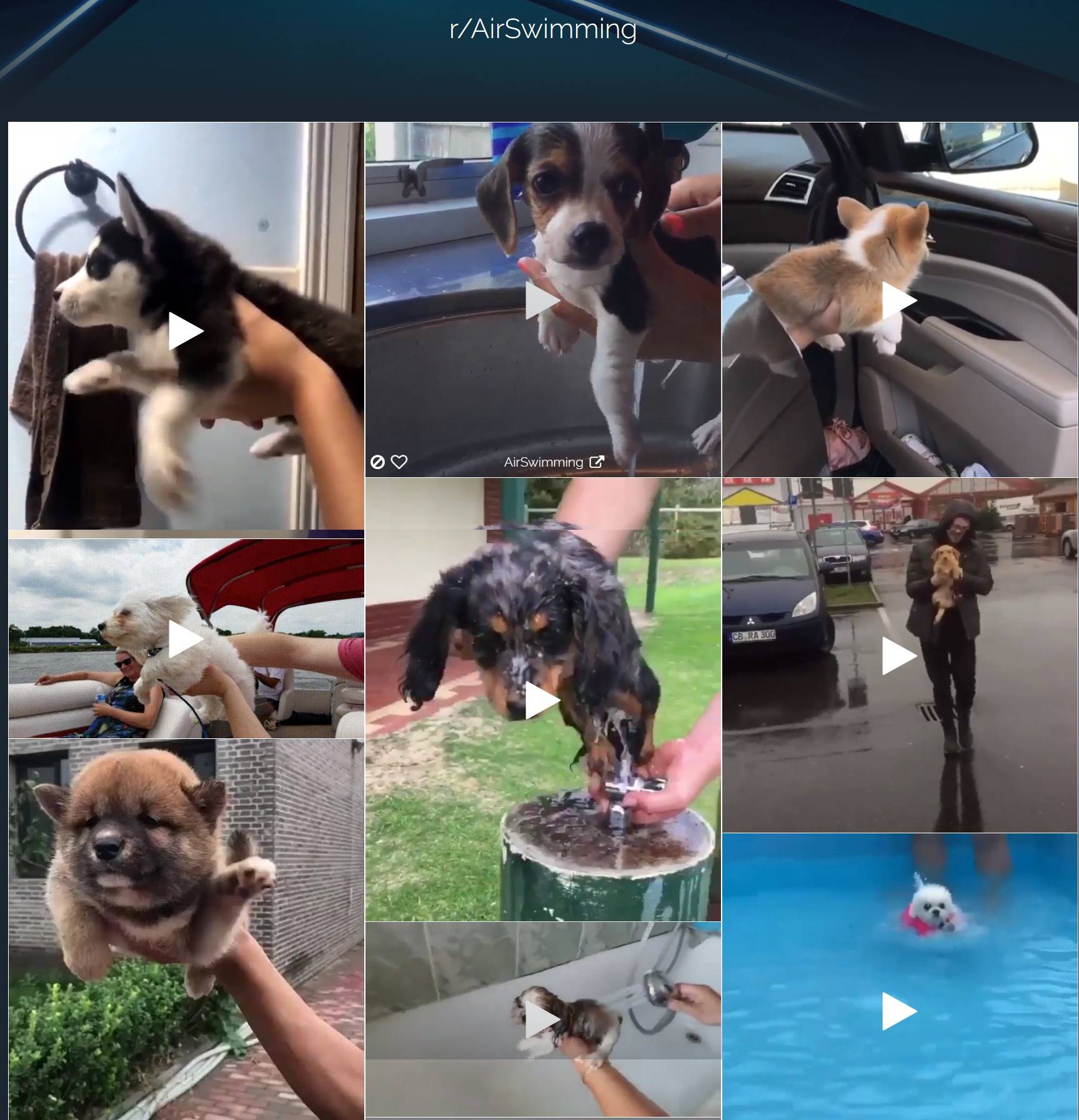Play the husky puppy video
This screenshot has width=1079, height=1120.
[x=186, y=331]
